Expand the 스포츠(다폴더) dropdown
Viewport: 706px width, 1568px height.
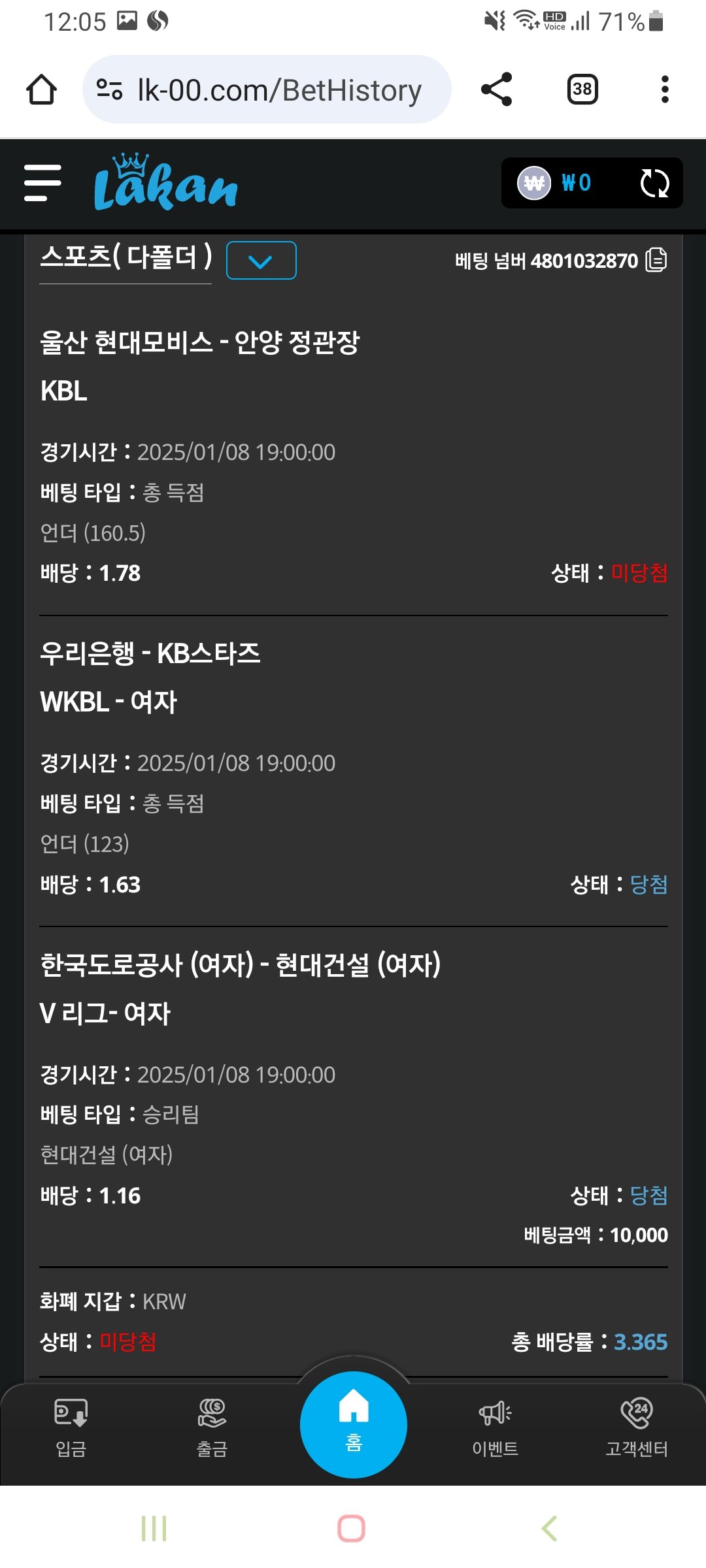click(261, 261)
